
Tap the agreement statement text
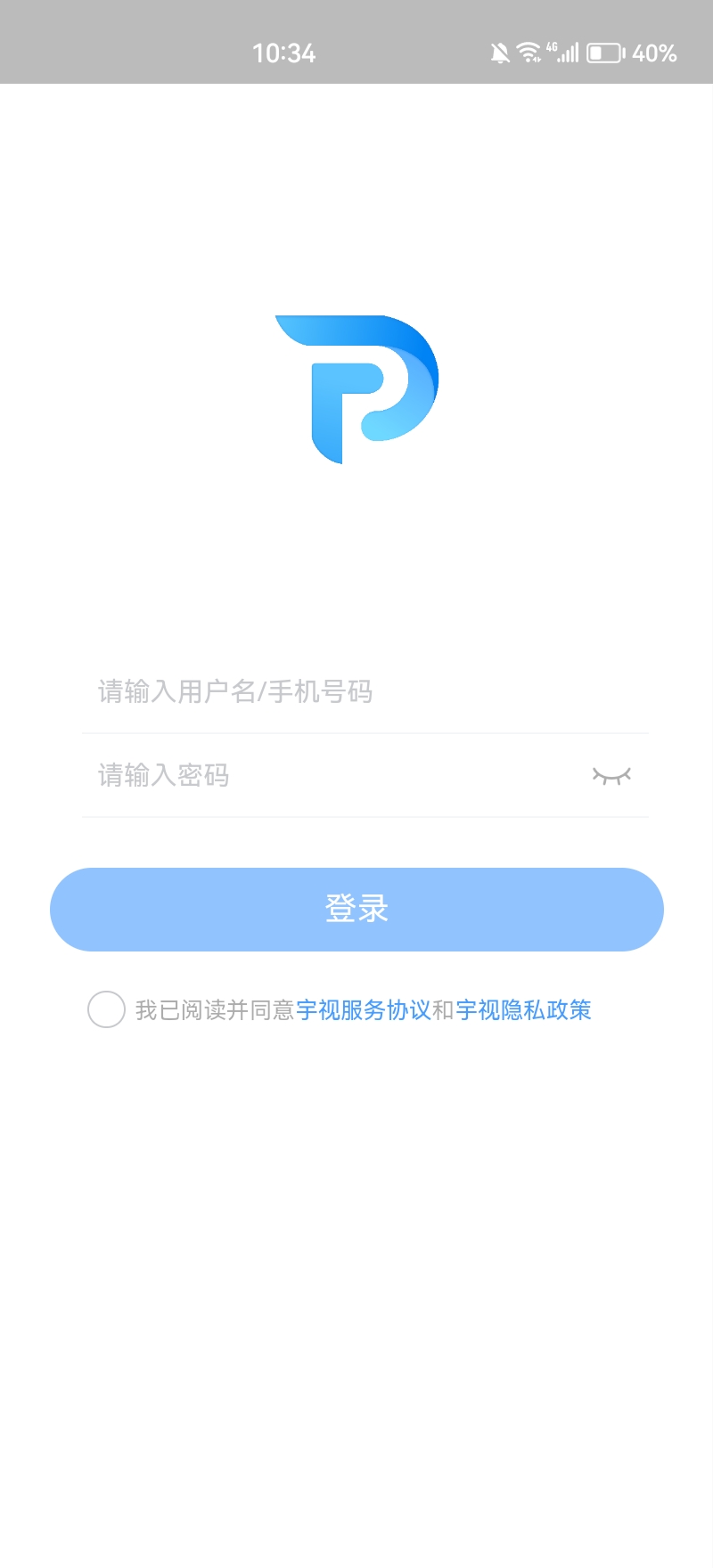click(216, 1010)
